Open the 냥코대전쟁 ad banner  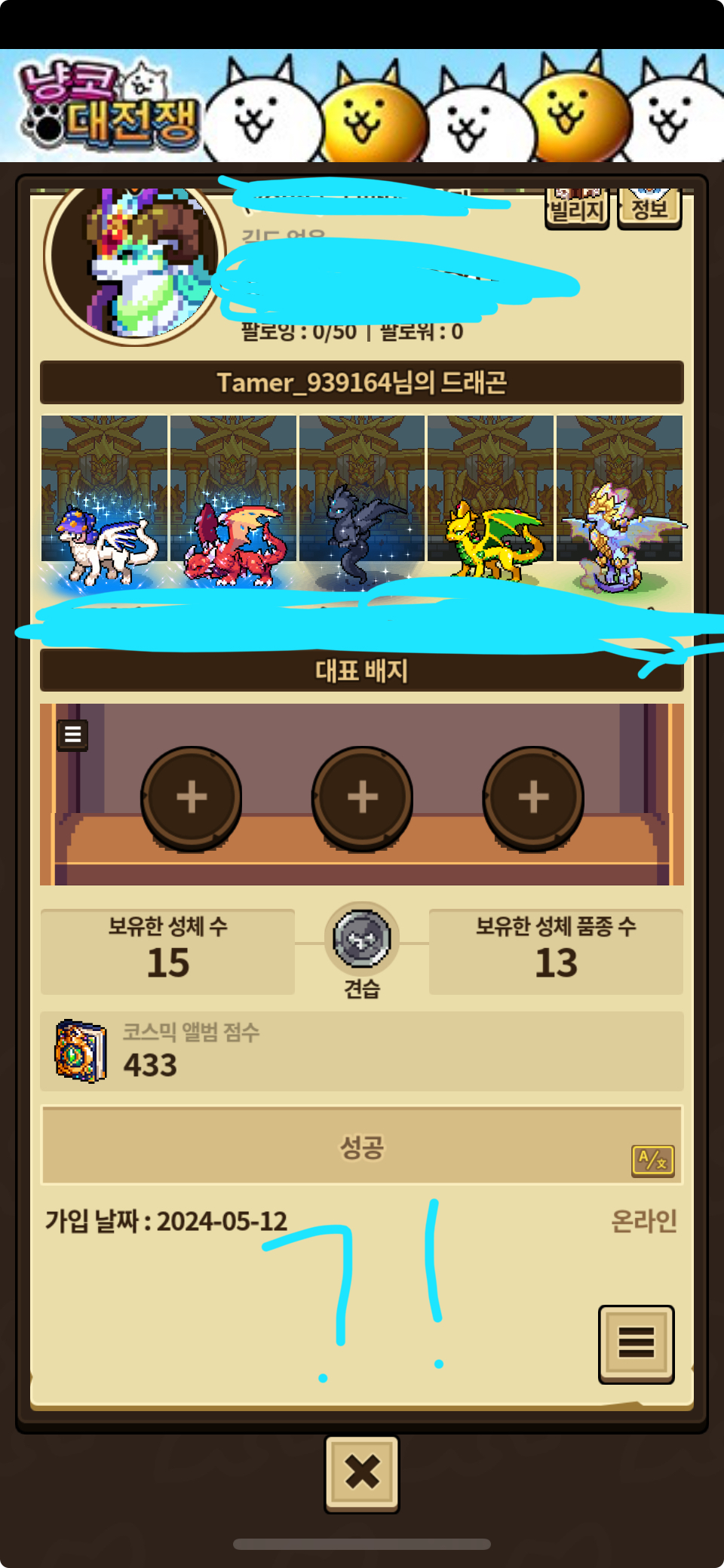click(362, 106)
